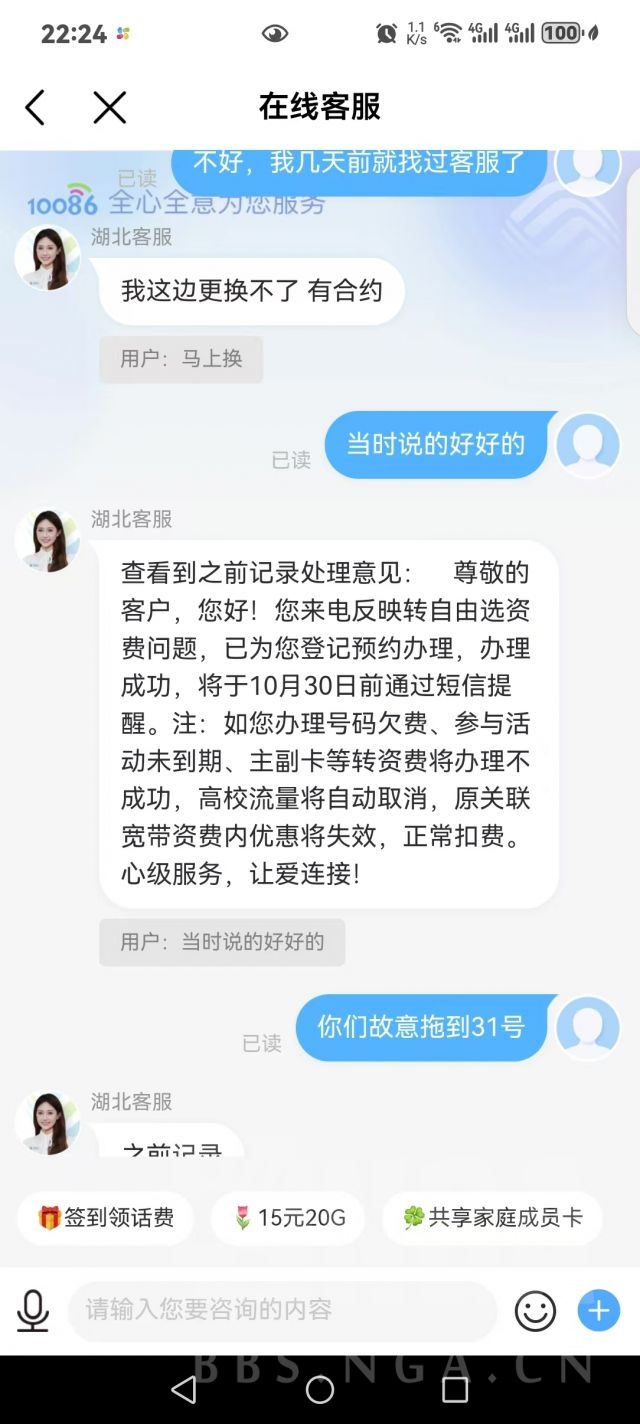The image size is (640, 1424).
Task: Open the 共享家庭成员卡 chip
Action: pos(492,1217)
